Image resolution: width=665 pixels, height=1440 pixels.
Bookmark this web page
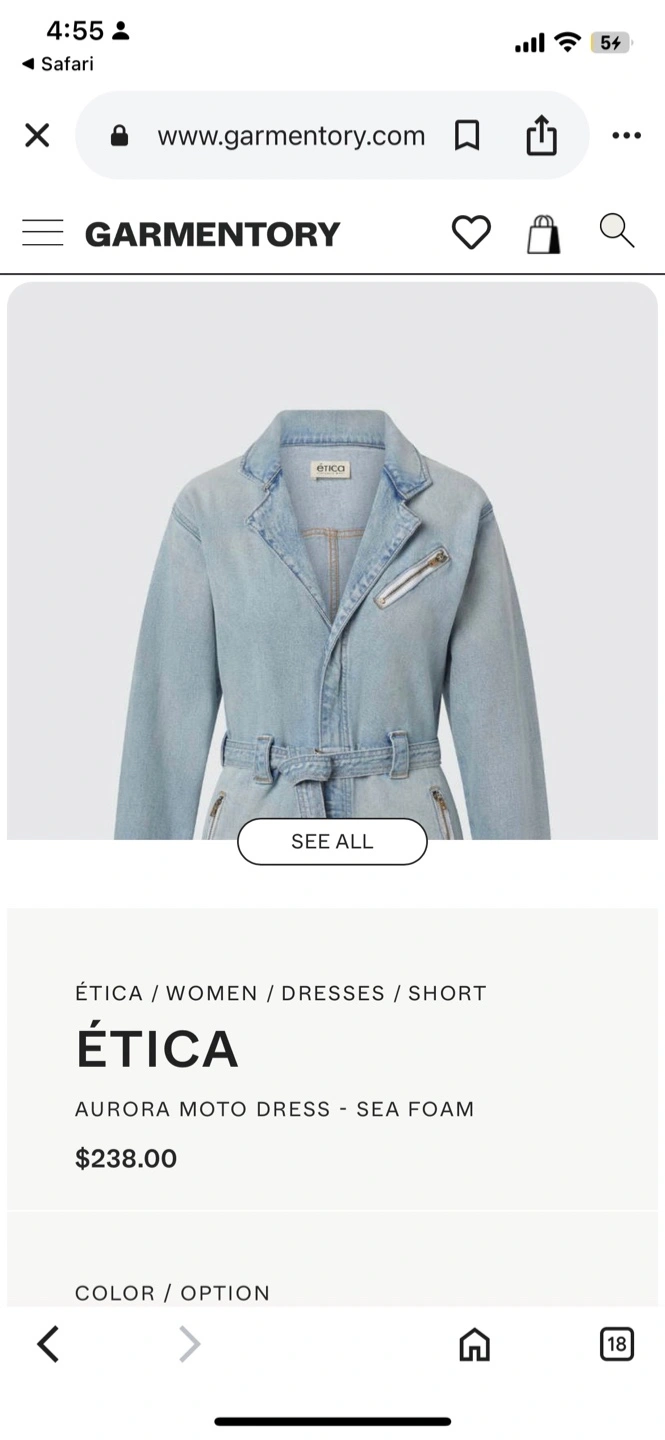(467, 136)
